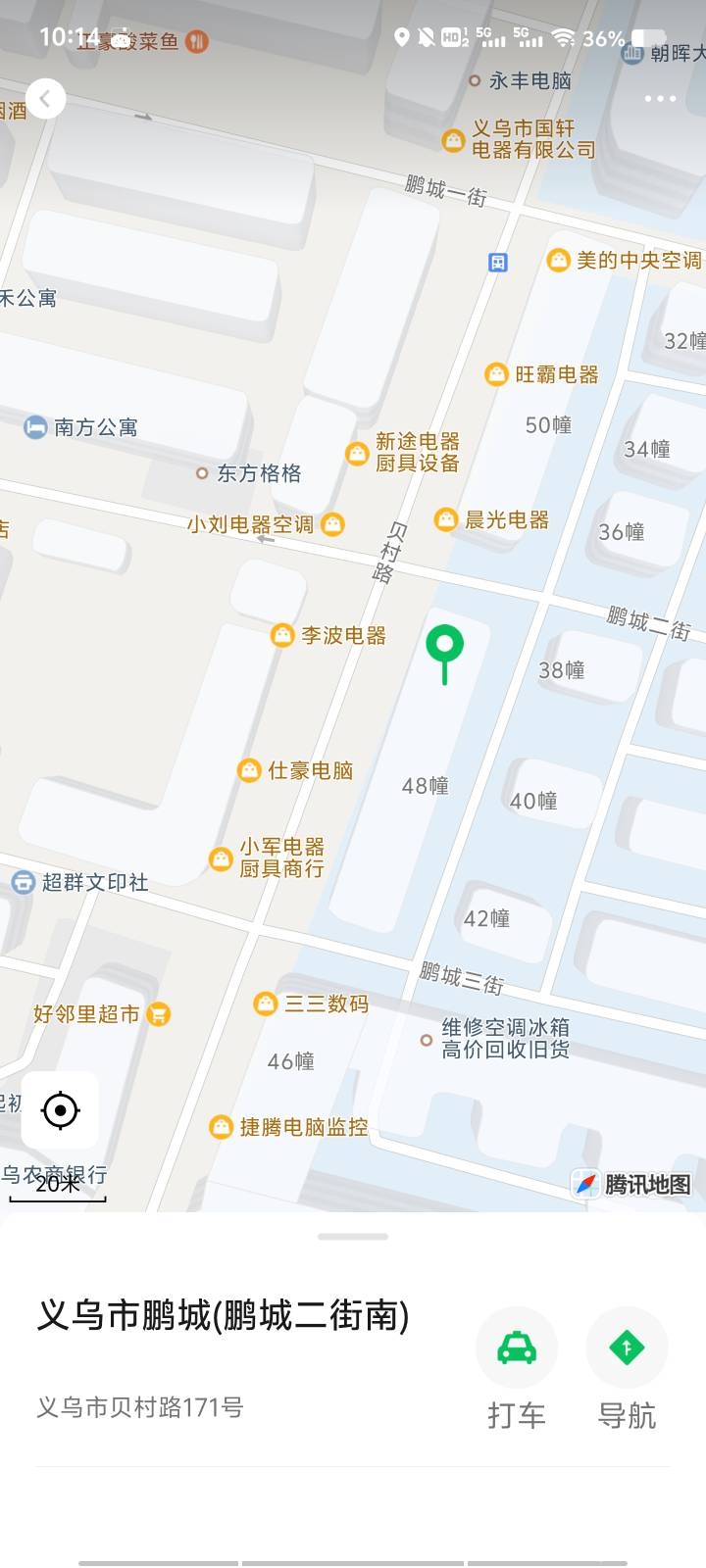Open 李波电器 shop marker
The height and width of the screenshot is (1568, 706).
click(x=282, y=635)
